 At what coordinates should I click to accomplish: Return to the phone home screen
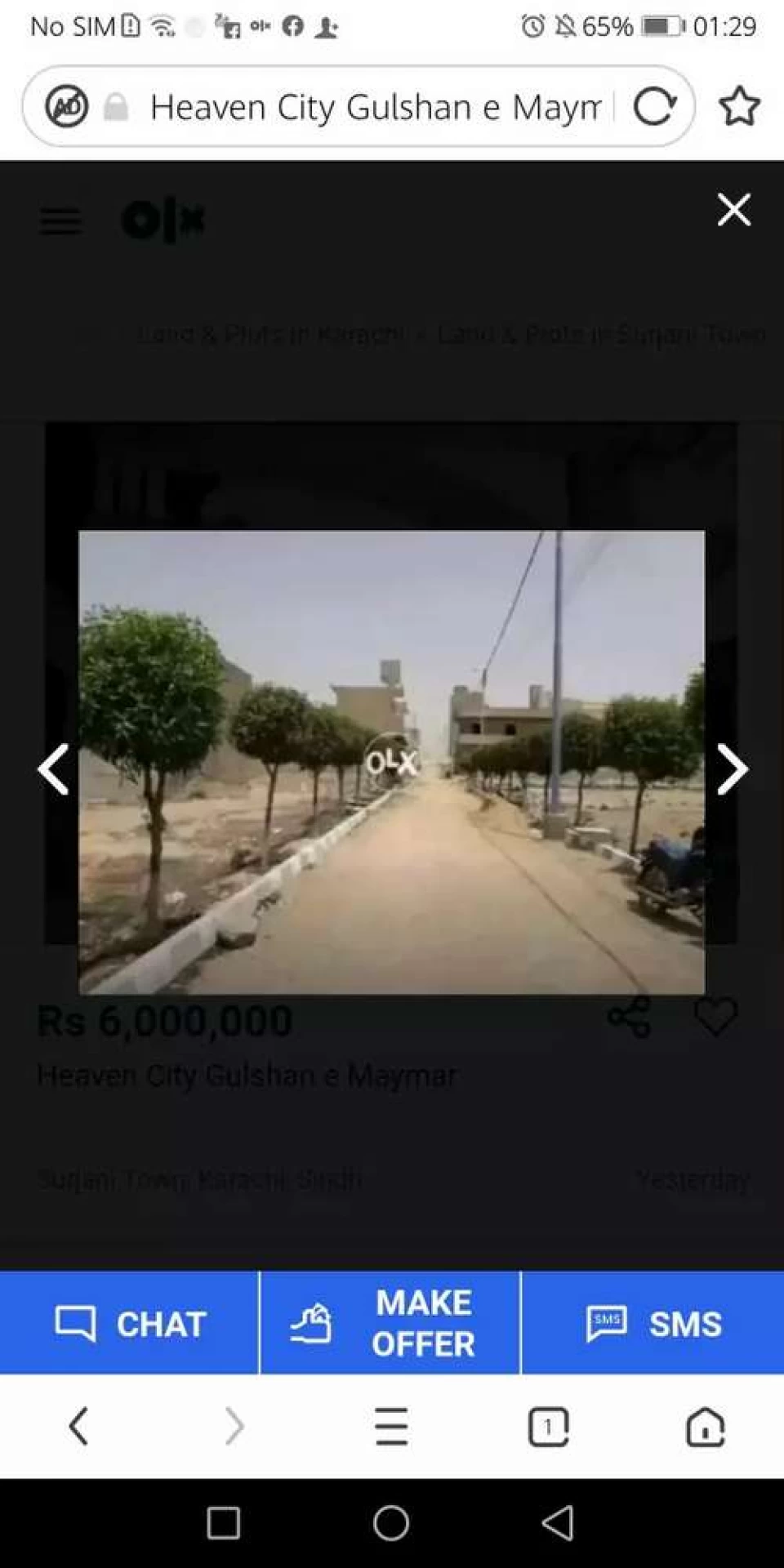(x=391, y=1523)
